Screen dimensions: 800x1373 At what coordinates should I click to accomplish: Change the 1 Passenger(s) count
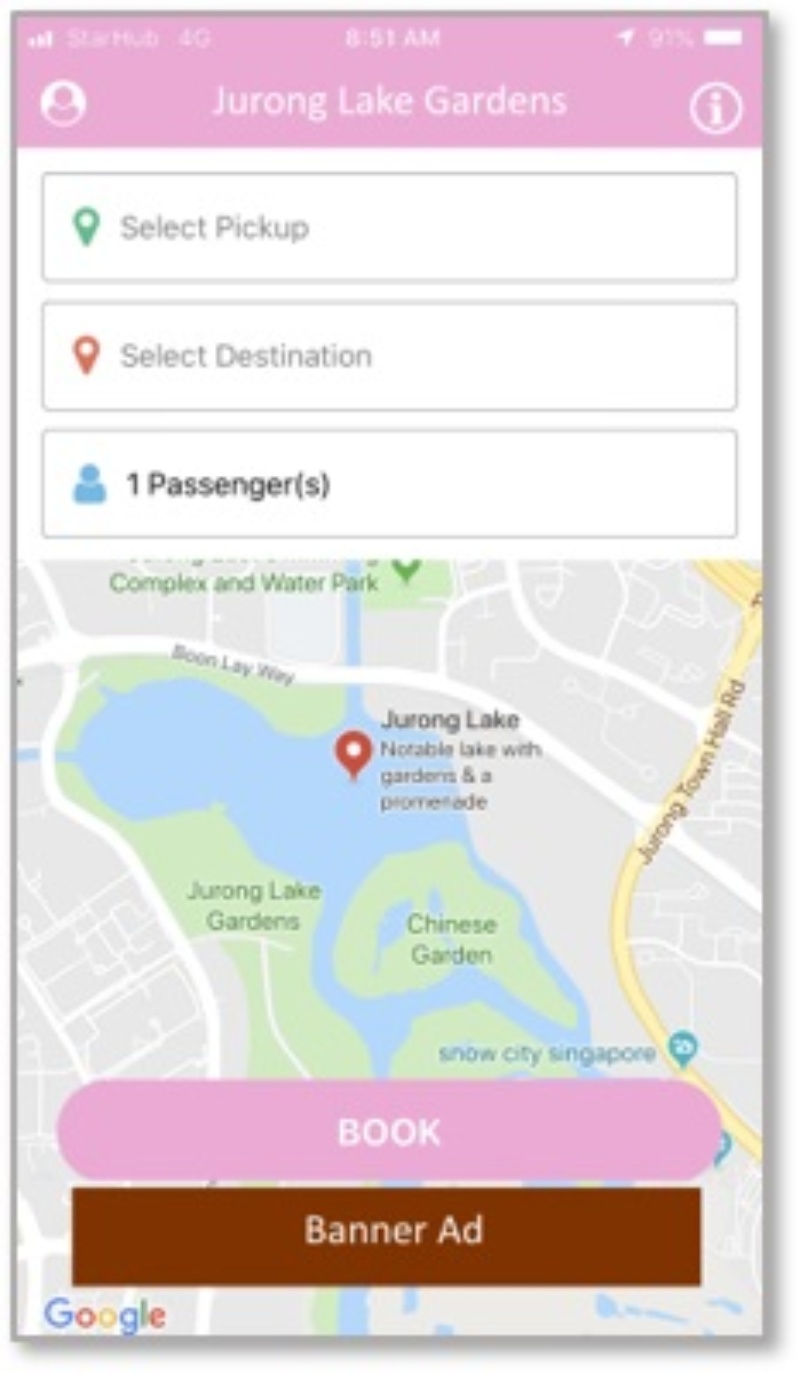point(389,485)
